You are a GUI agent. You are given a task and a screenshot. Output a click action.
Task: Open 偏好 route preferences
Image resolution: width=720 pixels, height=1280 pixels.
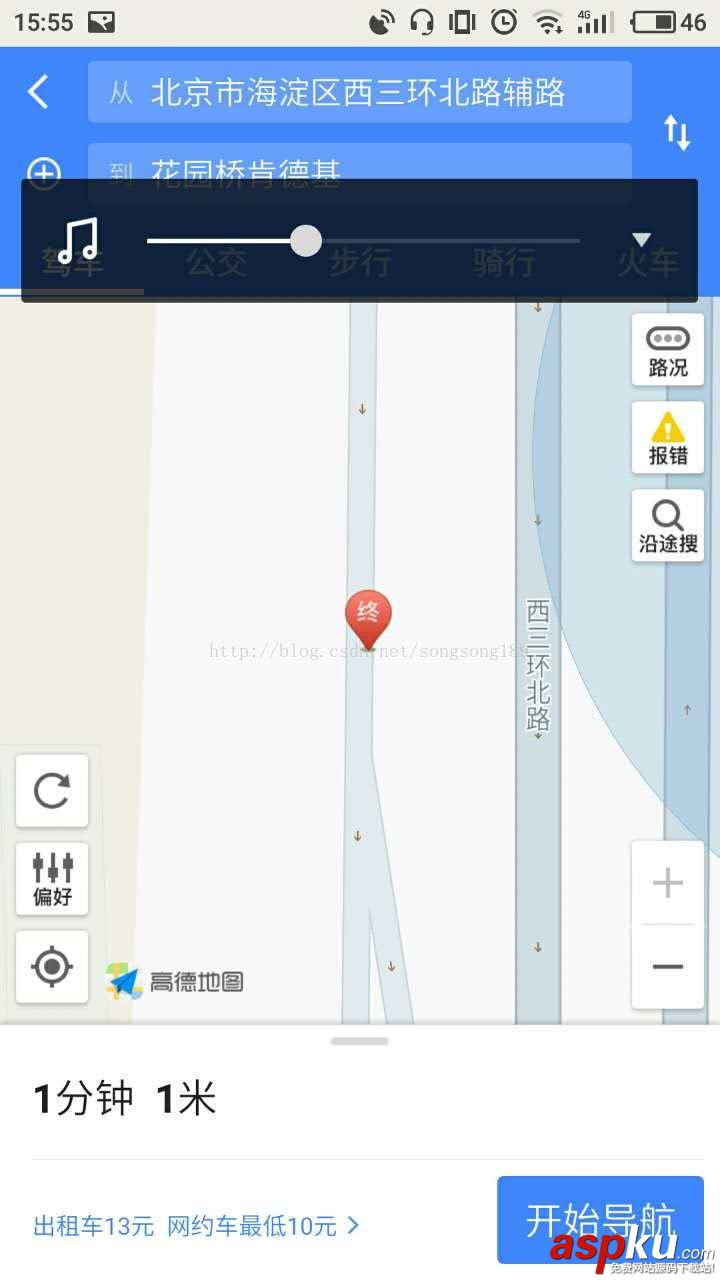pyautogui.click(x=51, y=879)
